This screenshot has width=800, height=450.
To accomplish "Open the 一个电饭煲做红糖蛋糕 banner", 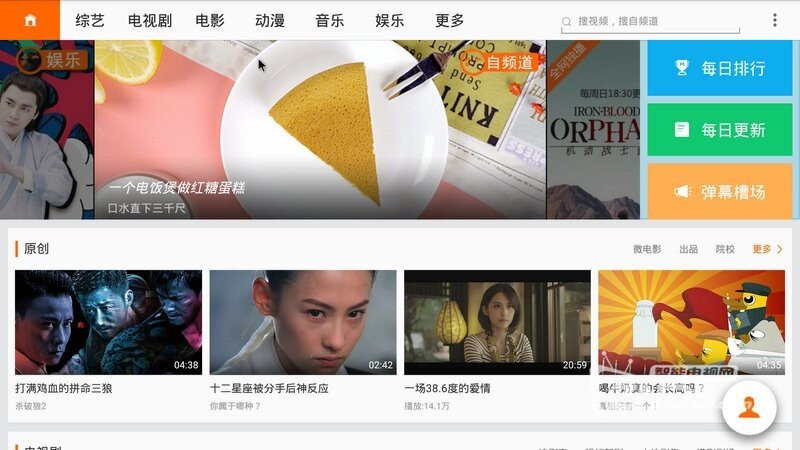I will coord(320,130).
